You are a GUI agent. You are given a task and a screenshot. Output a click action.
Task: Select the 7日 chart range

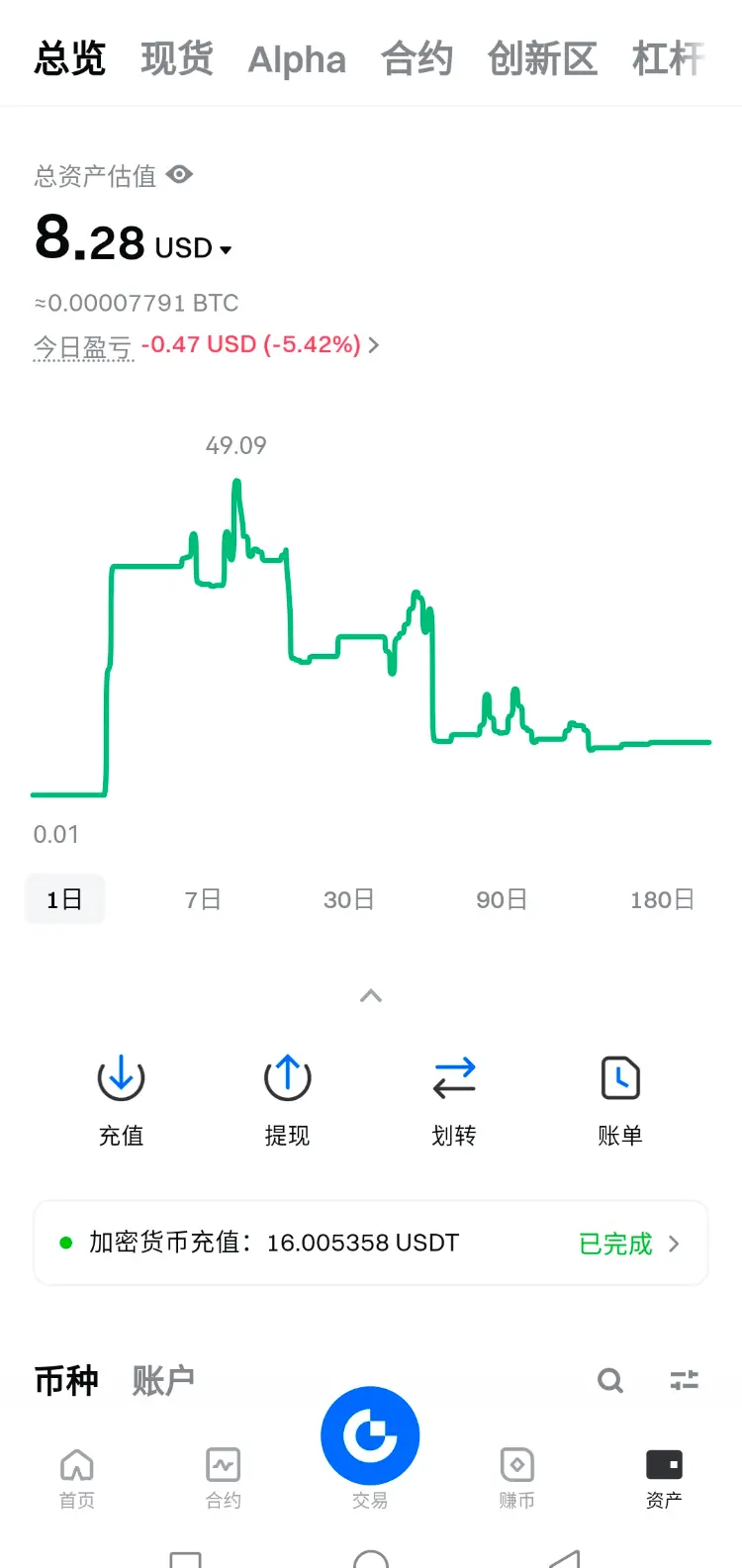coord(203,899)
